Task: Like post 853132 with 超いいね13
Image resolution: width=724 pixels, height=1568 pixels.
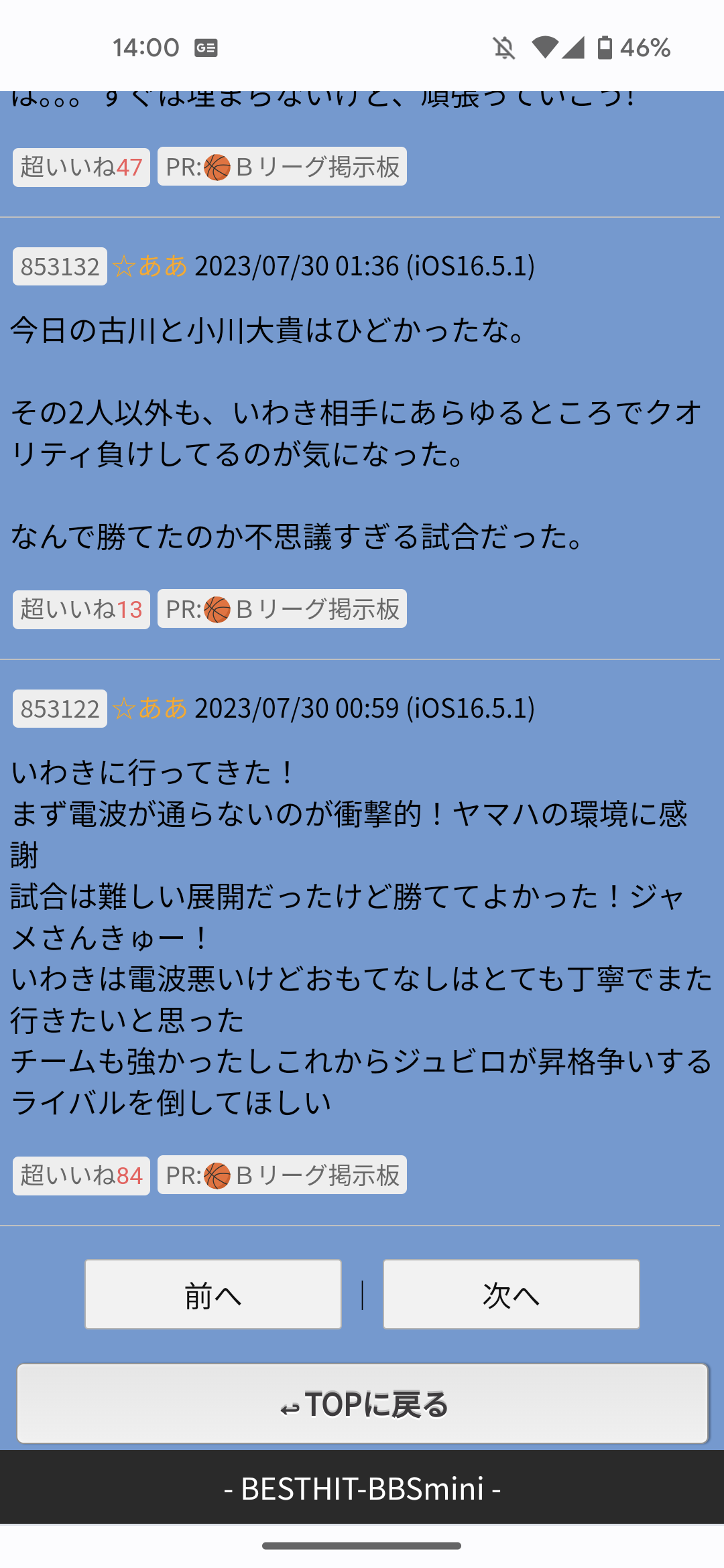Action: point(81,609)
